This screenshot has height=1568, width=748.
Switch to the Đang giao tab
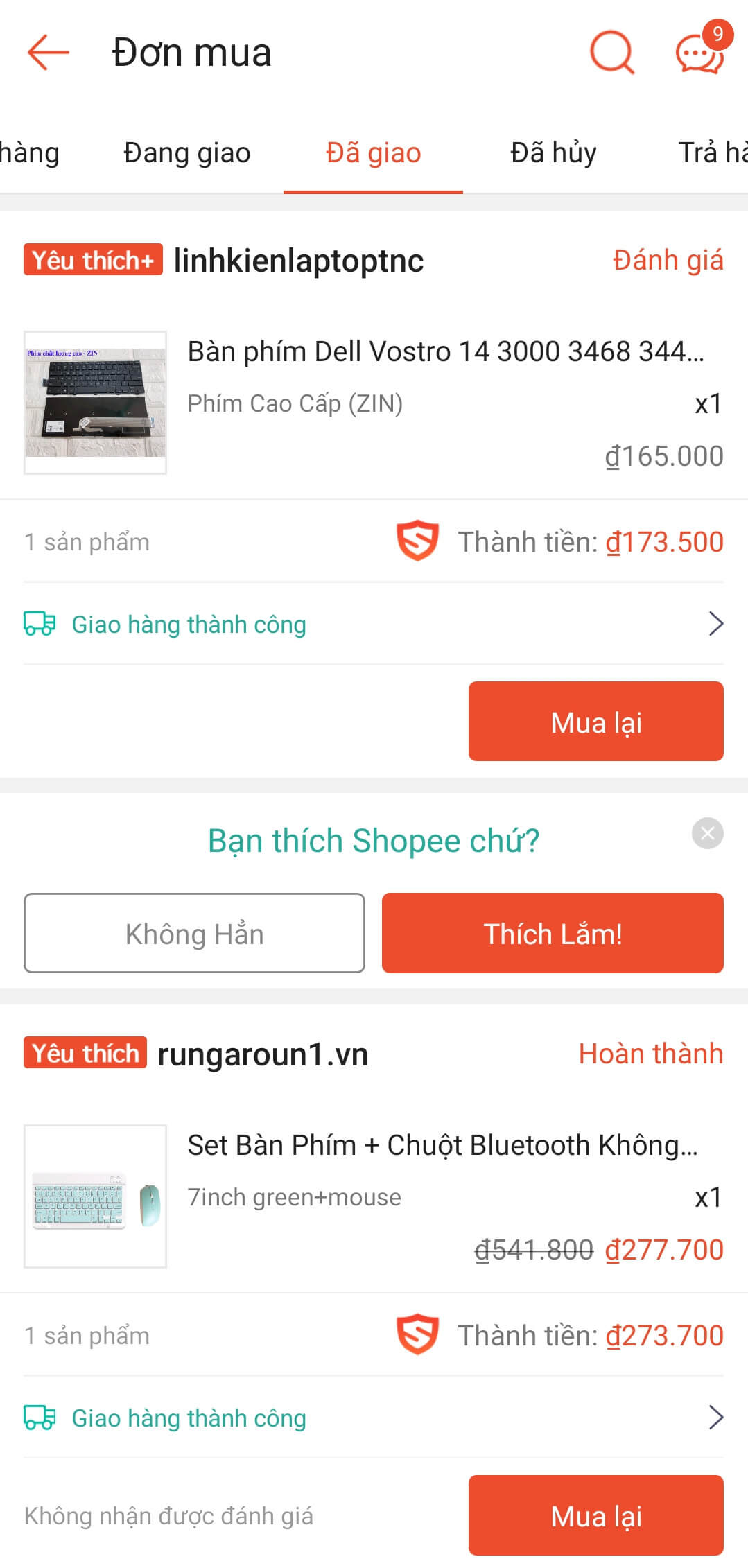pos(186,153)
